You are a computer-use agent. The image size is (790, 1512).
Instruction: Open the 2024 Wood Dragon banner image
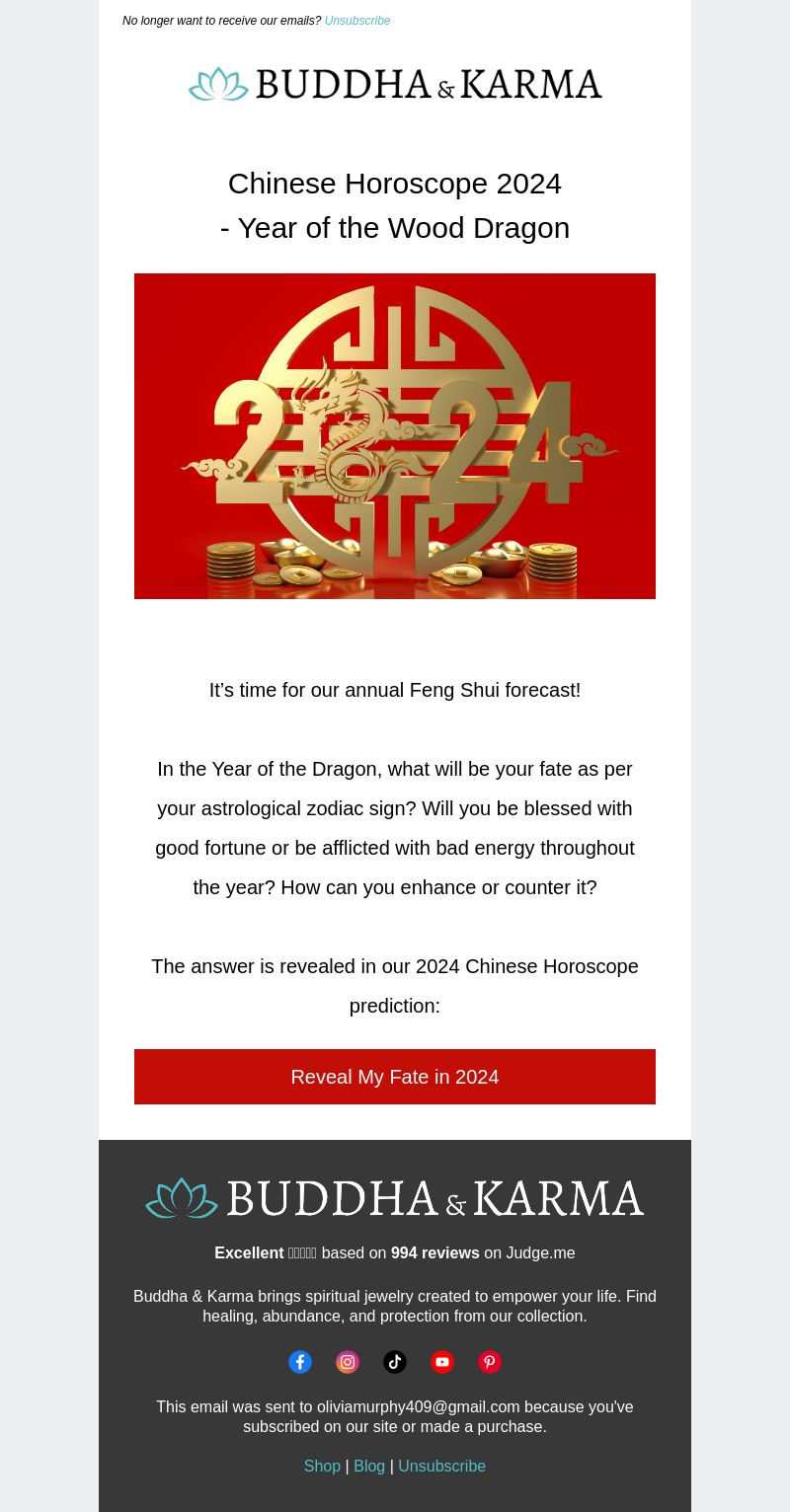coord(395,436)
